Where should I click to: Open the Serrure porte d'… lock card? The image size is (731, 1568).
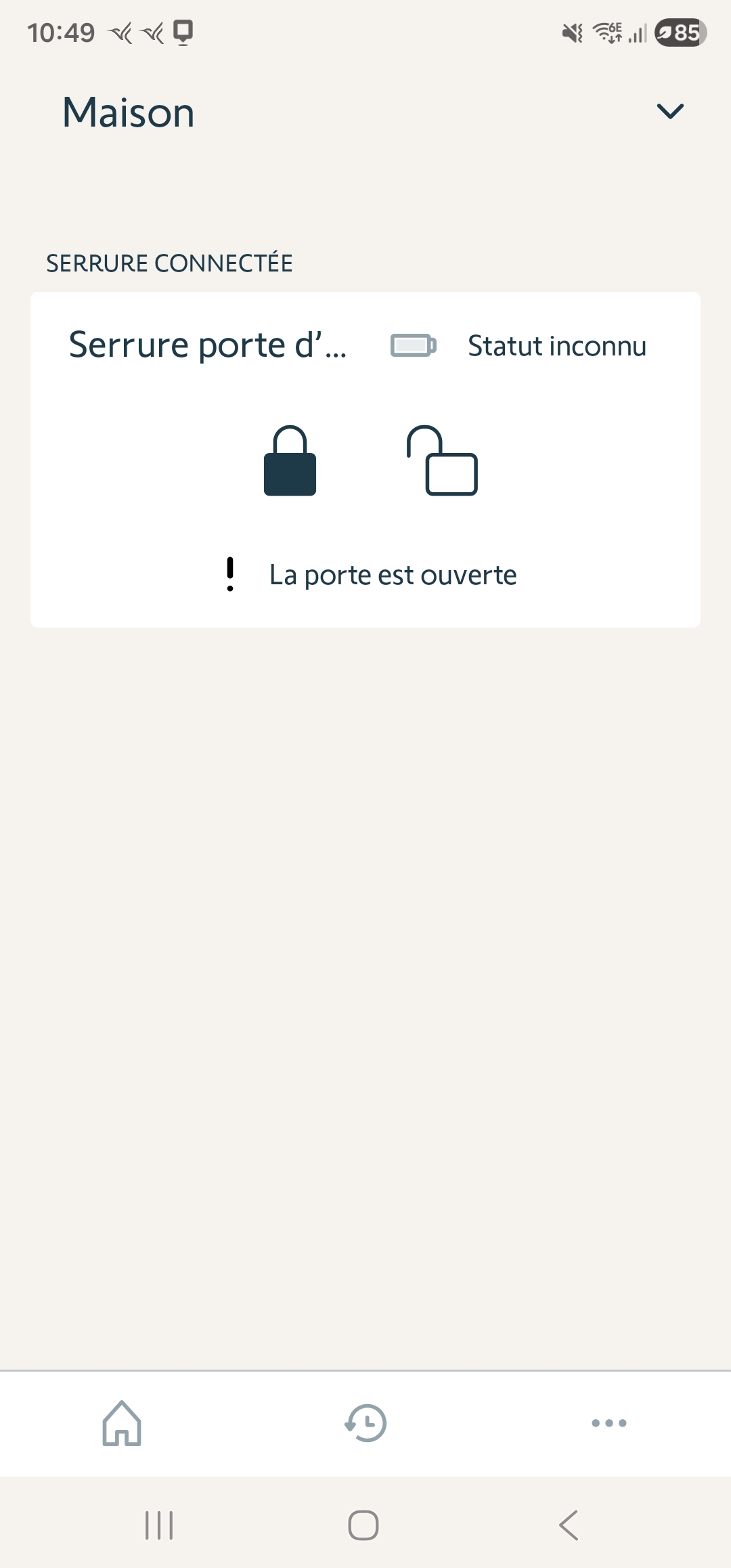coord(207,345)
